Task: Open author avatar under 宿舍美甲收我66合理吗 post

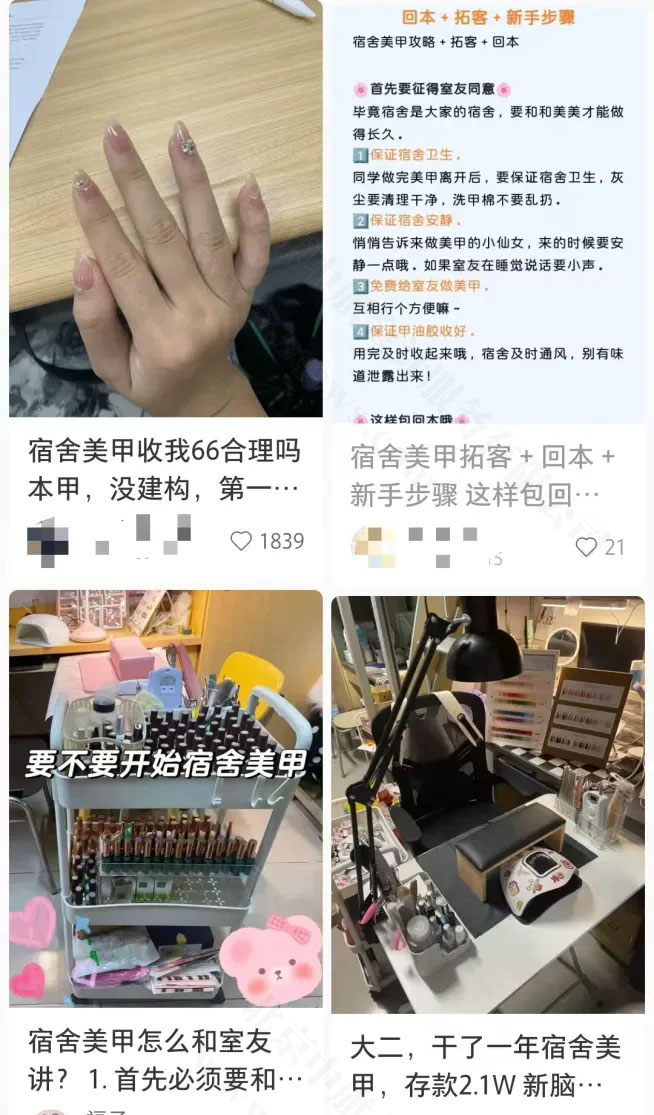Action: point(47,542)
